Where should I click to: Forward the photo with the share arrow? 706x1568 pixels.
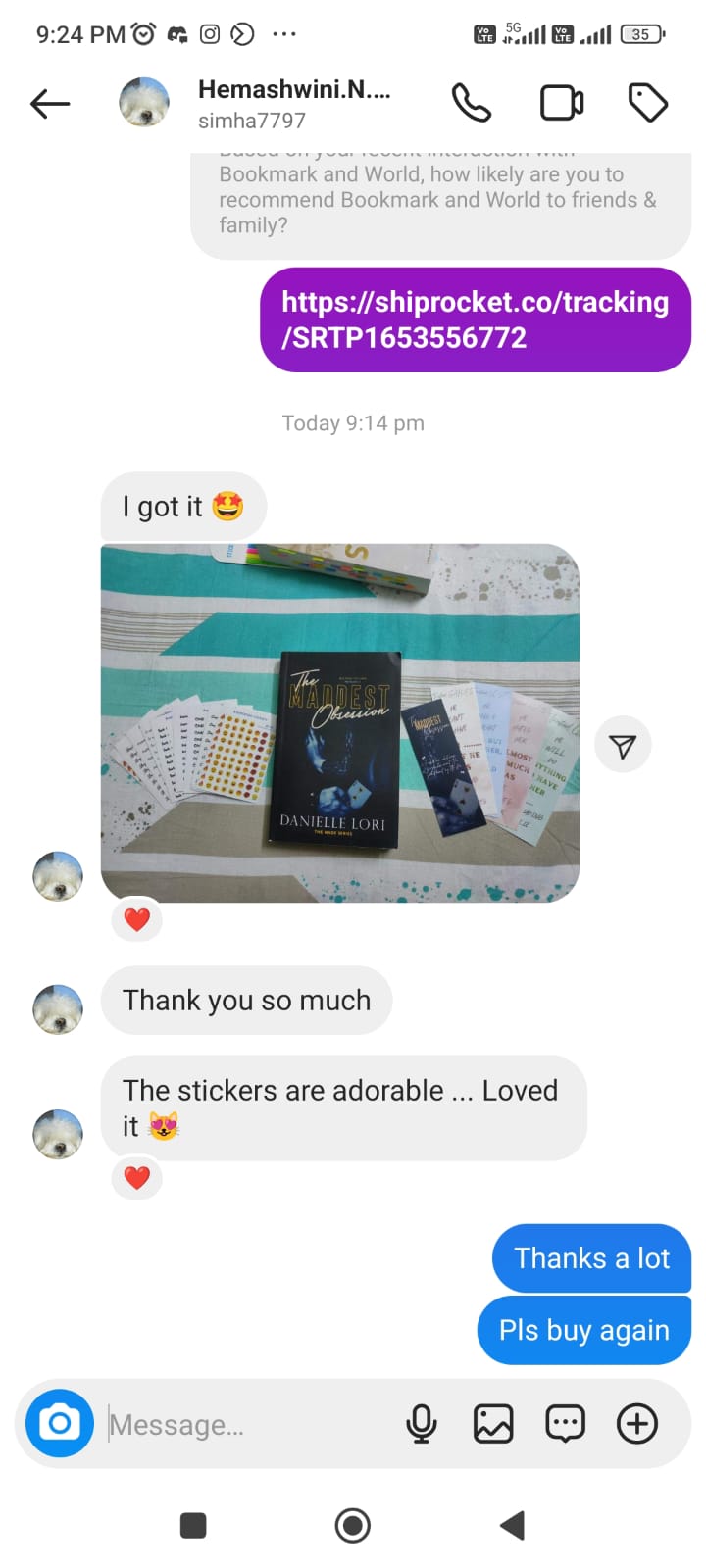(x=623, y=746)
